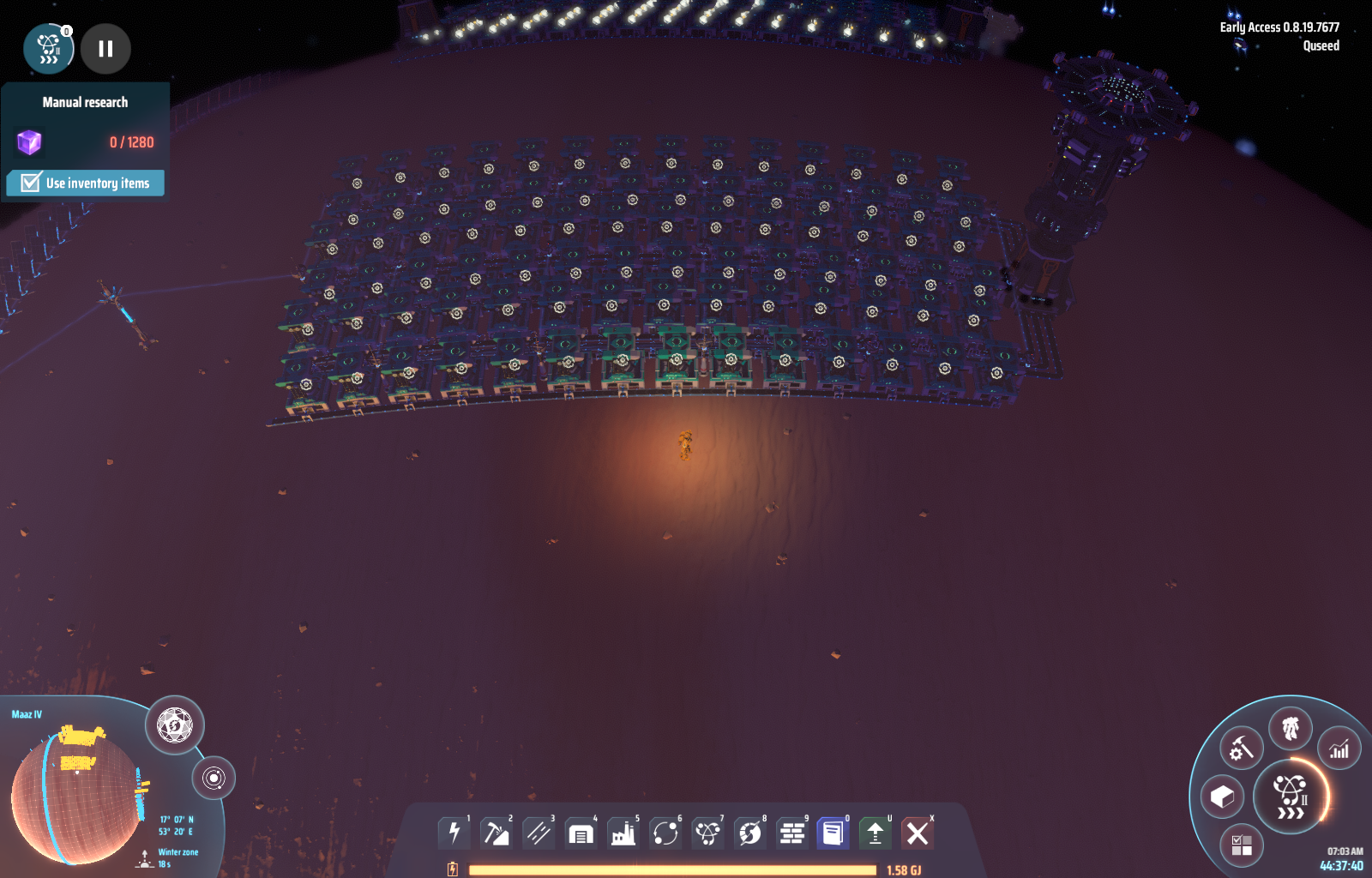1372x878 pixels.
Task: Choose the research lab build category
Action: point(707,833)
